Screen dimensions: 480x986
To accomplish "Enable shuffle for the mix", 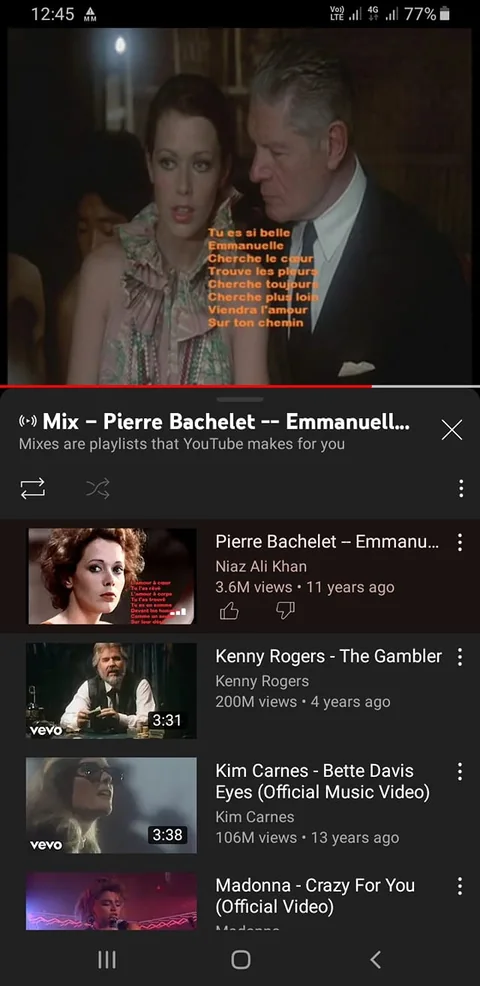I will tap(98, 488).
